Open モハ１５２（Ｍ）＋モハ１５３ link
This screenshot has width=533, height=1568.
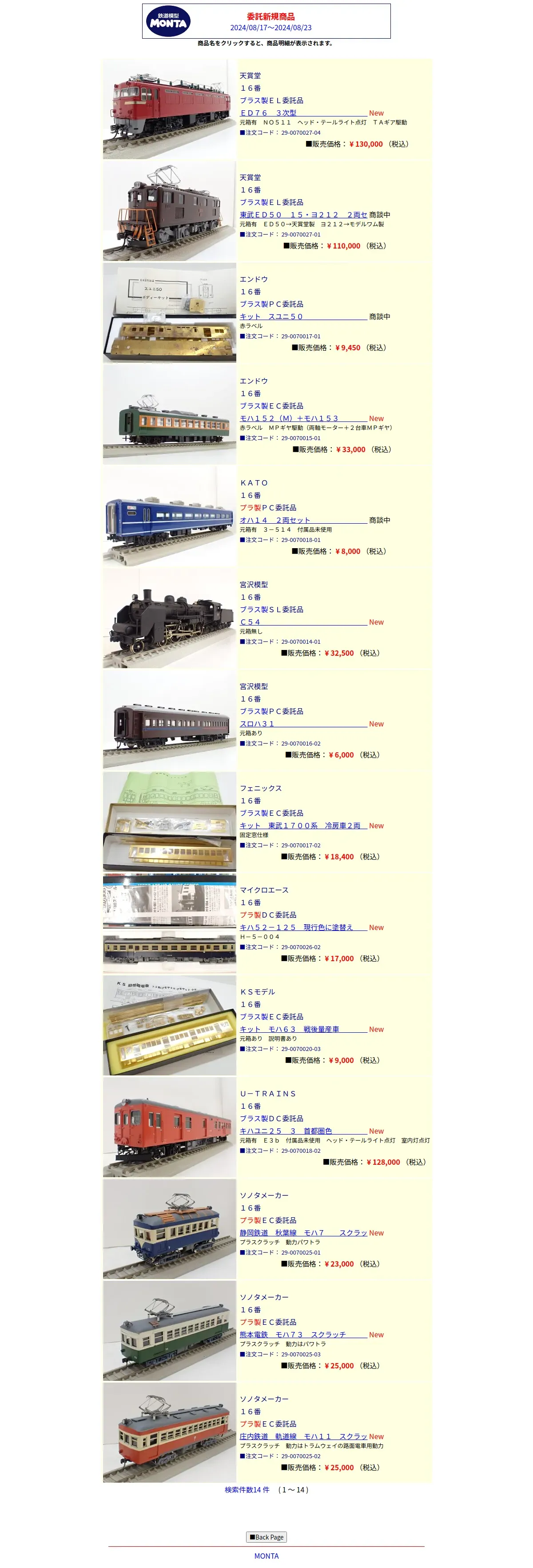303,417
